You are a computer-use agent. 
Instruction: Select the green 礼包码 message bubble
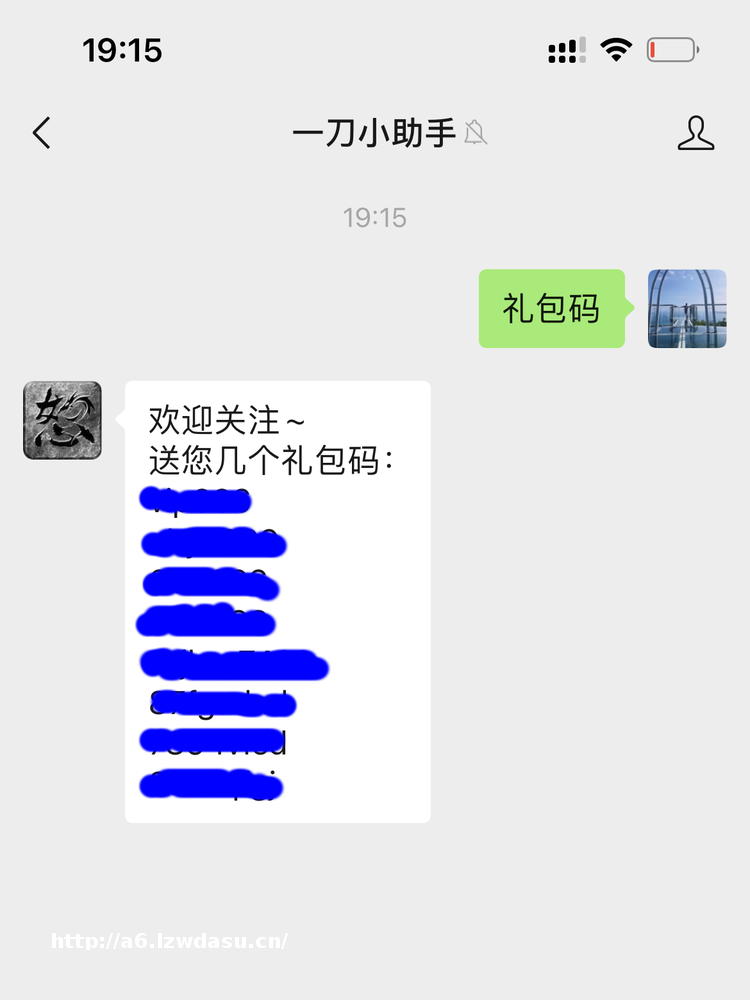(551, 308)
